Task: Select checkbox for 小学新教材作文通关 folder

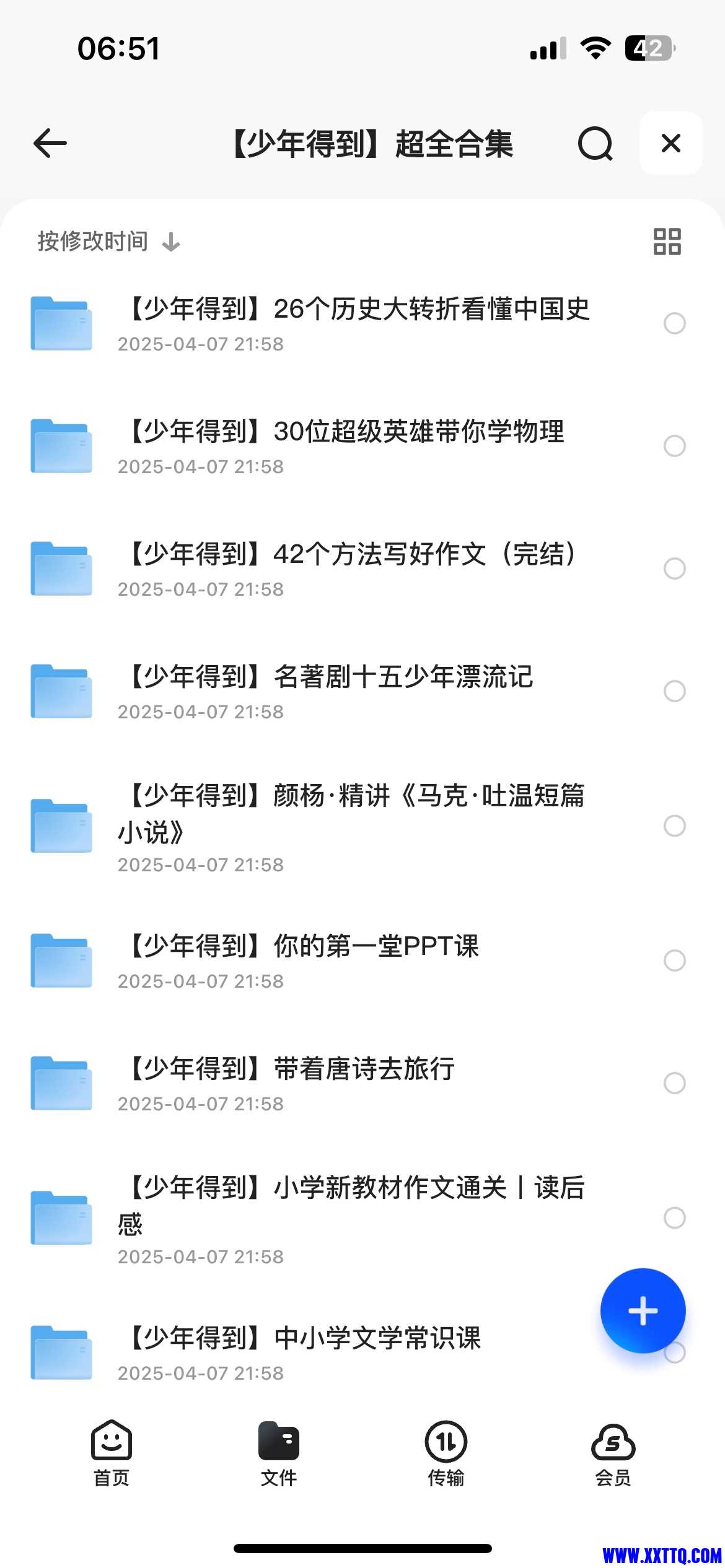Action: tap(674, 1217)
